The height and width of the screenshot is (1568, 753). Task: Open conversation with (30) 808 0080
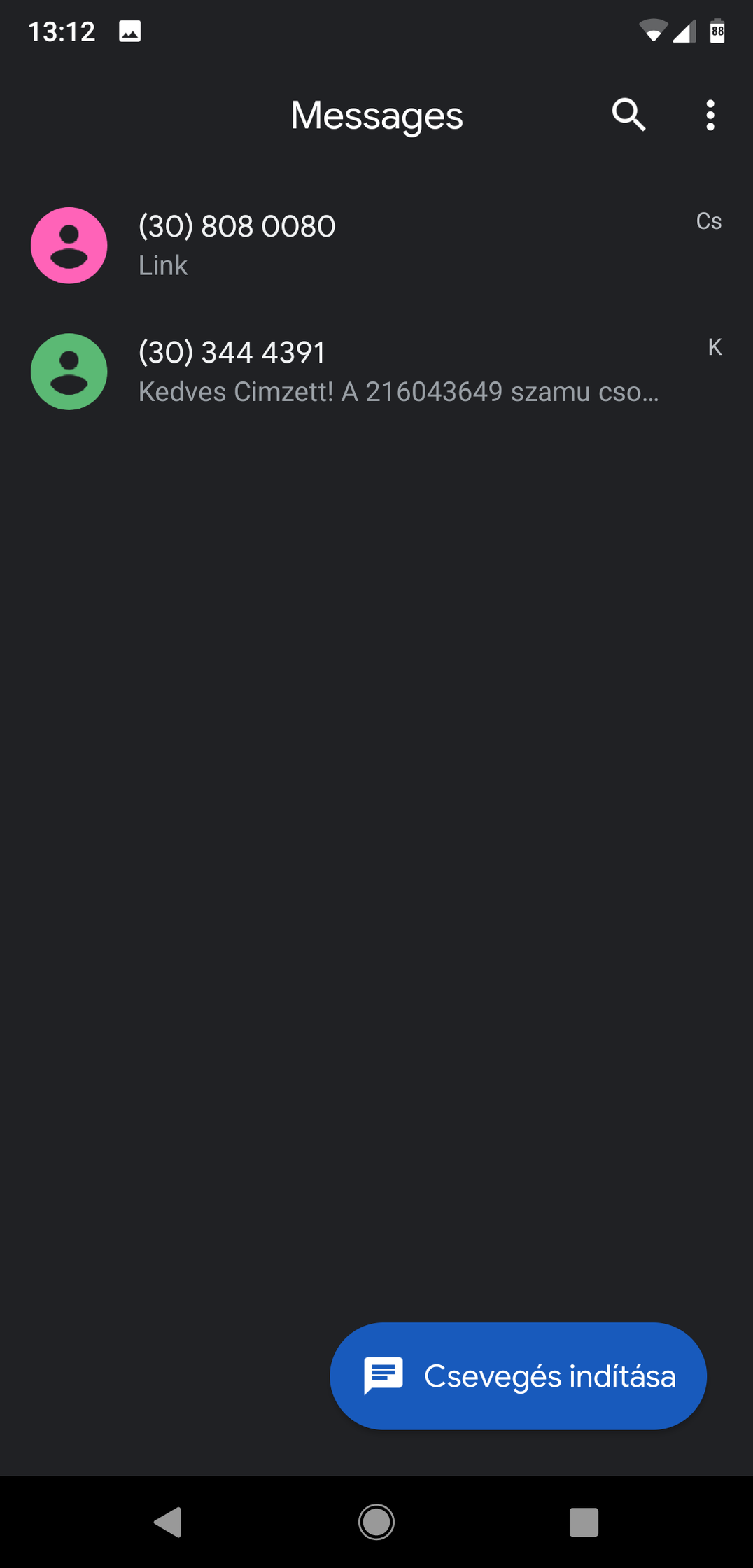coord(376,246)
